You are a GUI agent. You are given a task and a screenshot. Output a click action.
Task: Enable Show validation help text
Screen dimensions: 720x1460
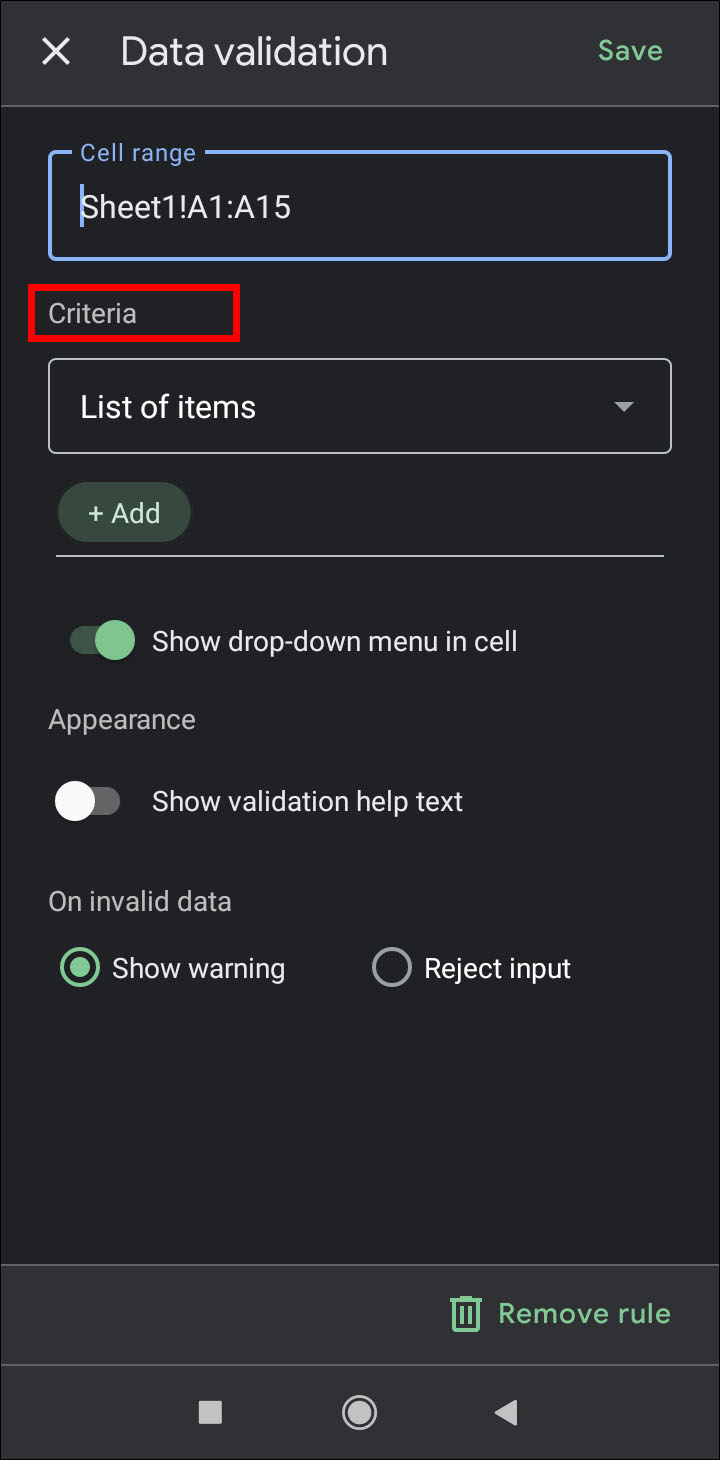point(88,802)
